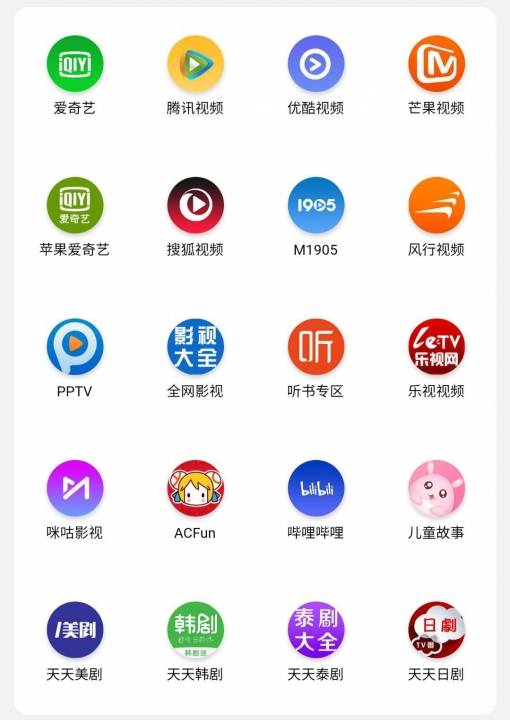The width and height of the screenshot is (510, 720).
Task: Open 天天美剧
Action: point(75,630)
